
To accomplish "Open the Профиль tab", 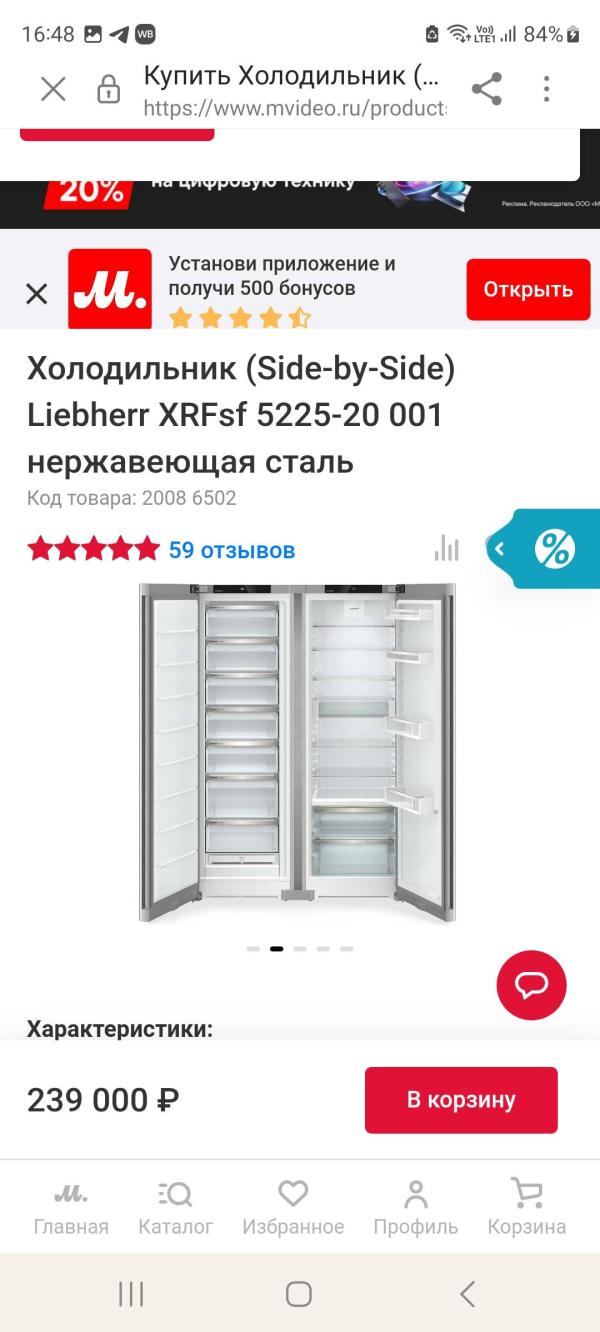I will click(x=415, y=1207).
